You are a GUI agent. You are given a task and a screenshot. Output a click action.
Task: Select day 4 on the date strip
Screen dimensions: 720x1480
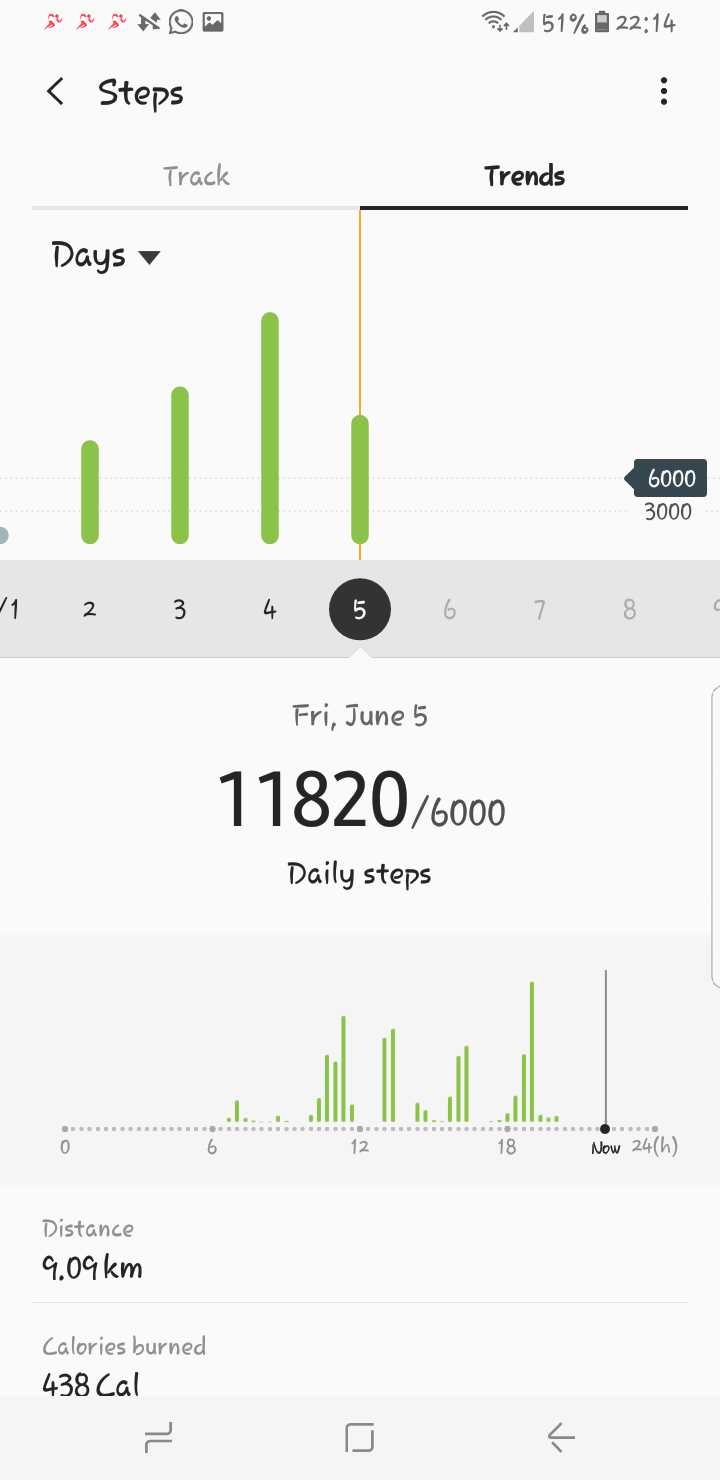pyautogui.click(x=270, y=609)
